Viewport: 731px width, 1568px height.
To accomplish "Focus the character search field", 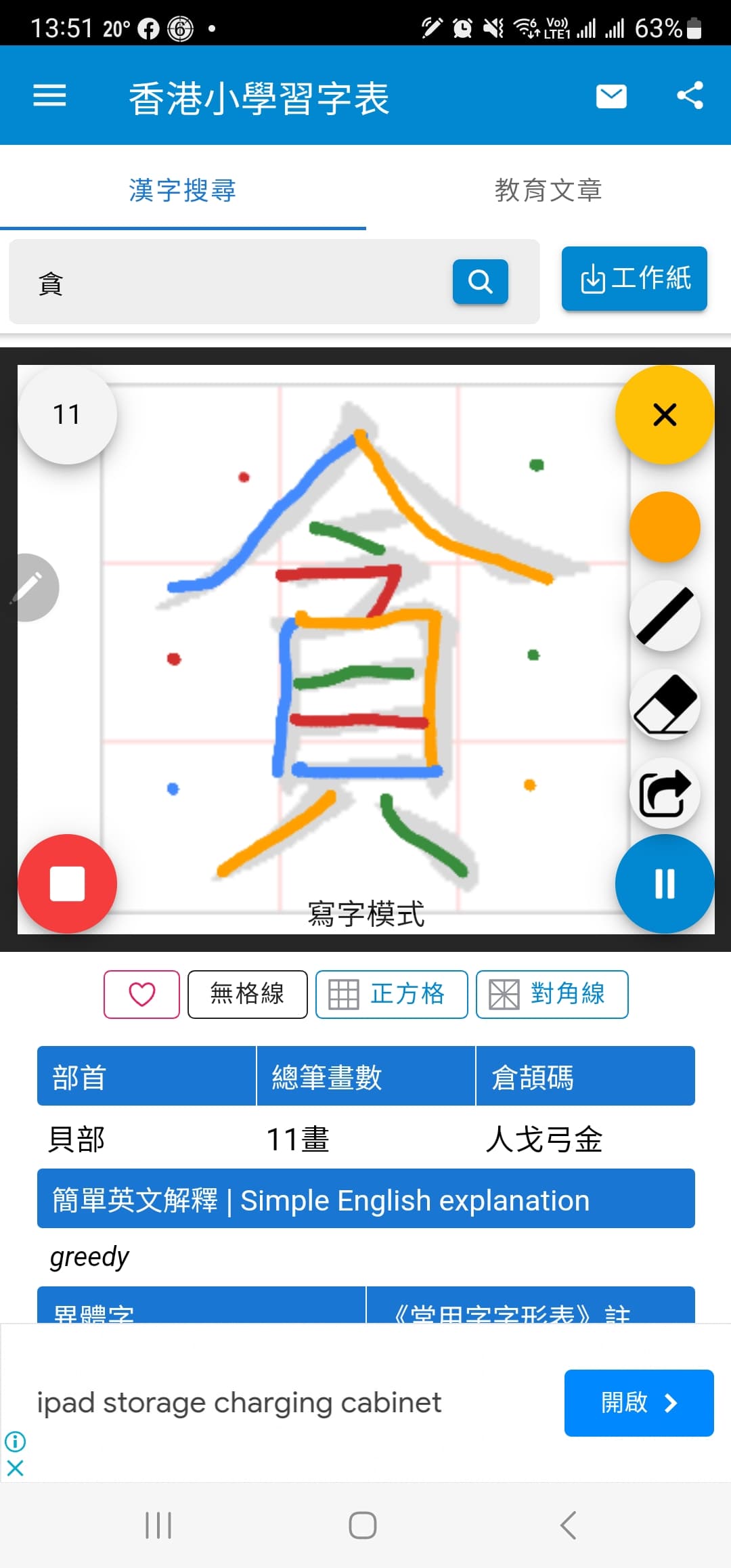I will click(230, 282).
